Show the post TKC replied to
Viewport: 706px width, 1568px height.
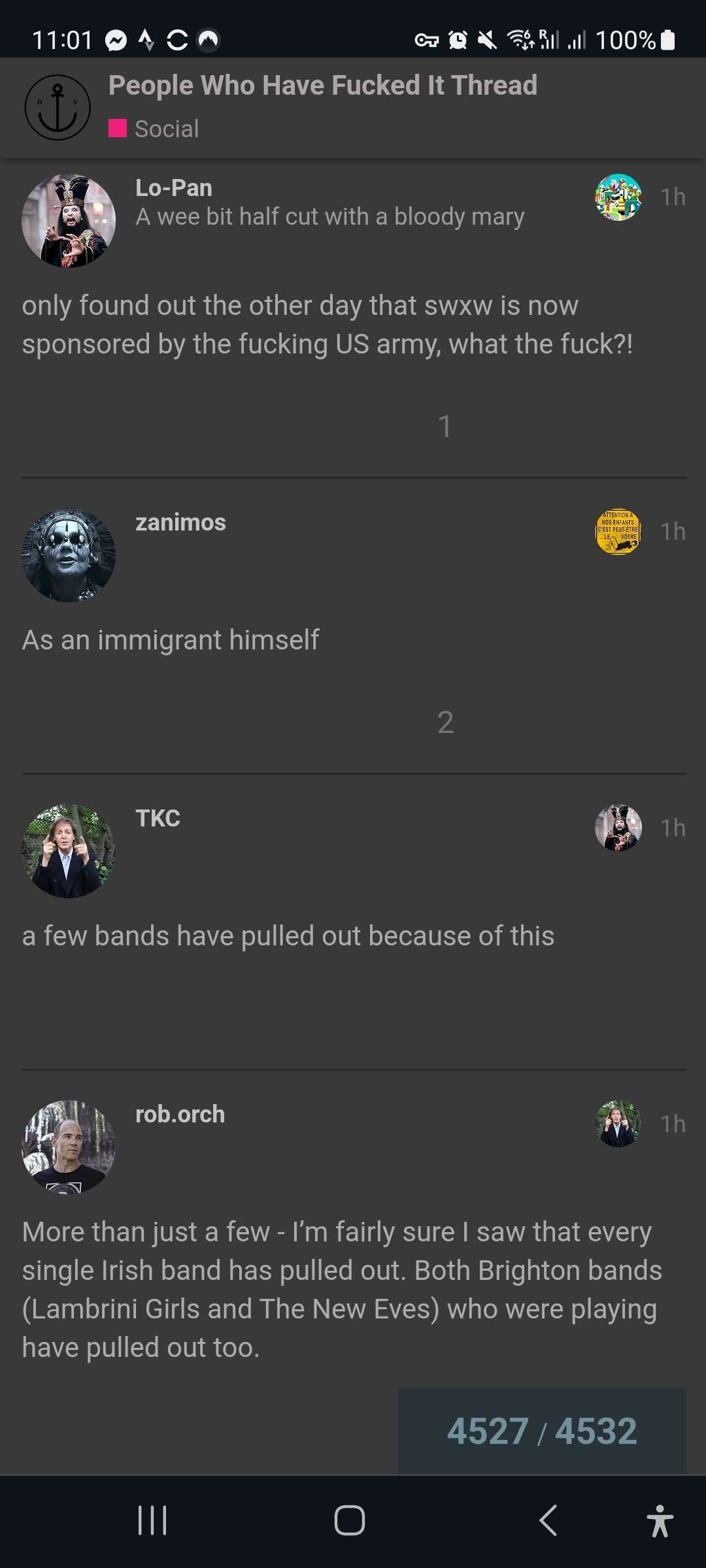[x=618, y=828]
